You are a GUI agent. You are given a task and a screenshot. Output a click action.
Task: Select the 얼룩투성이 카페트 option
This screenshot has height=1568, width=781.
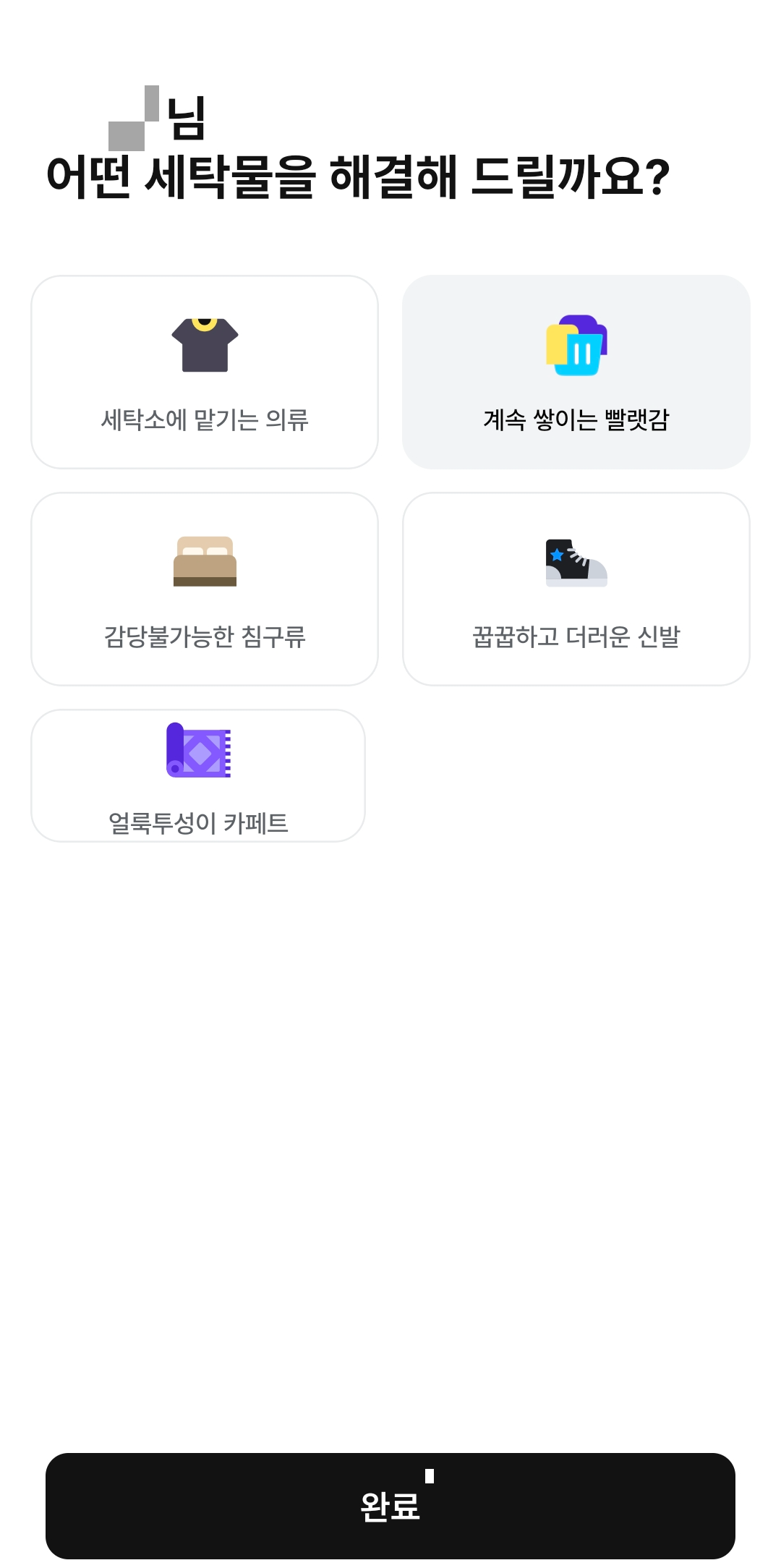point(198,775)
